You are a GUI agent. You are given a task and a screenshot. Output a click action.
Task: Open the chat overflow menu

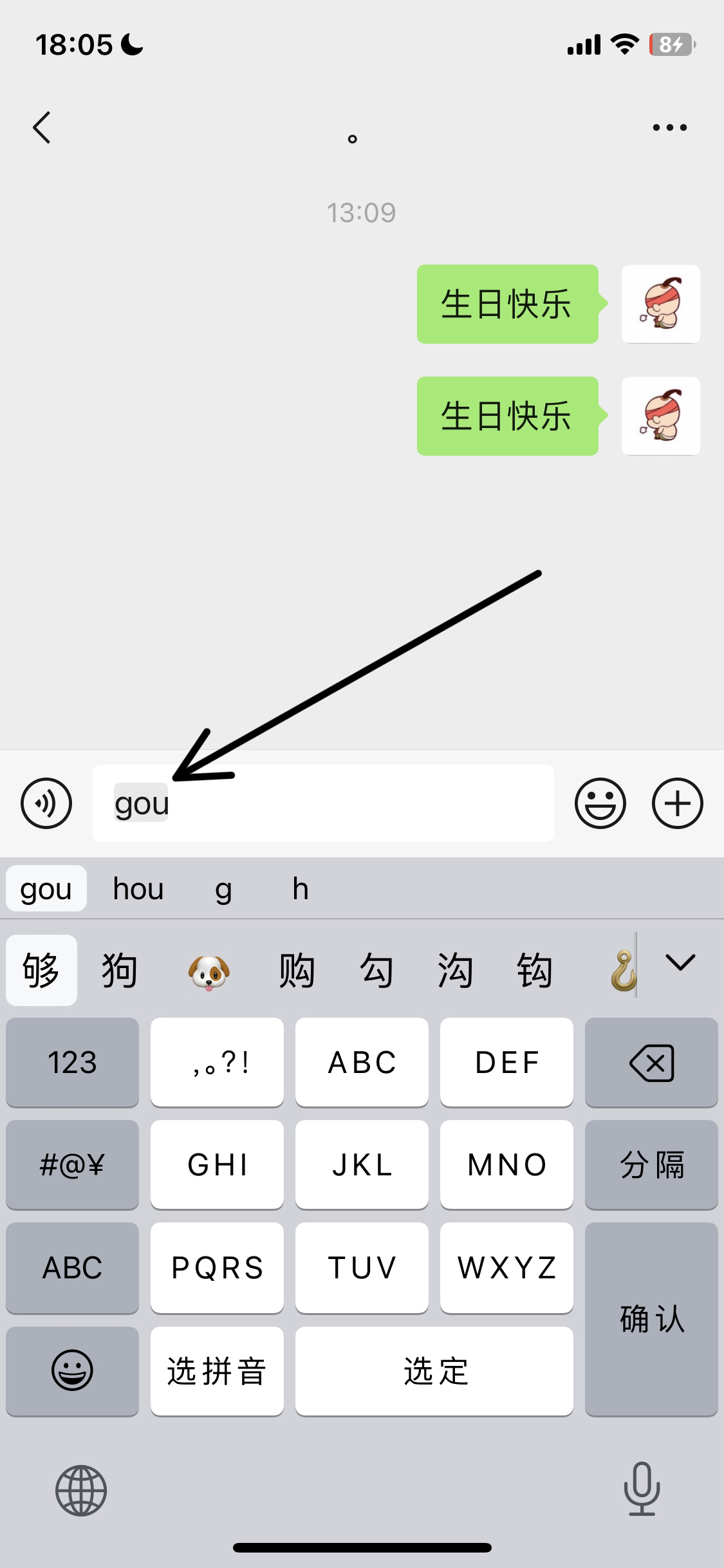click(x=669, y=127)
